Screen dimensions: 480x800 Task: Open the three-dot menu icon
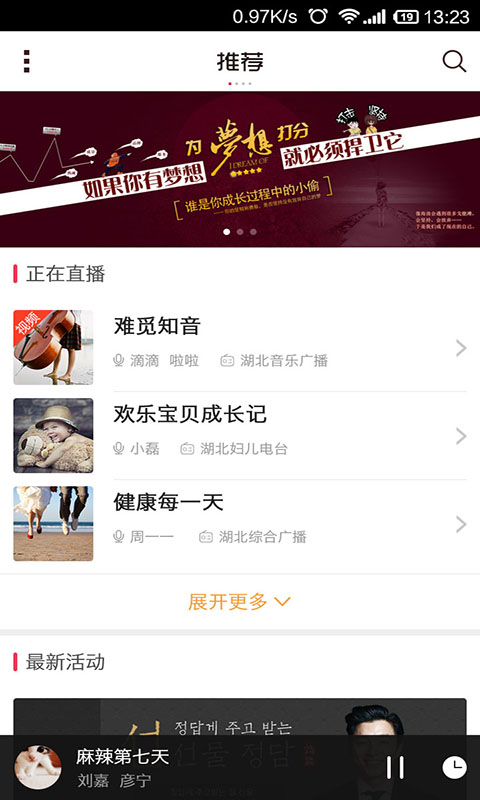point(27,62)
